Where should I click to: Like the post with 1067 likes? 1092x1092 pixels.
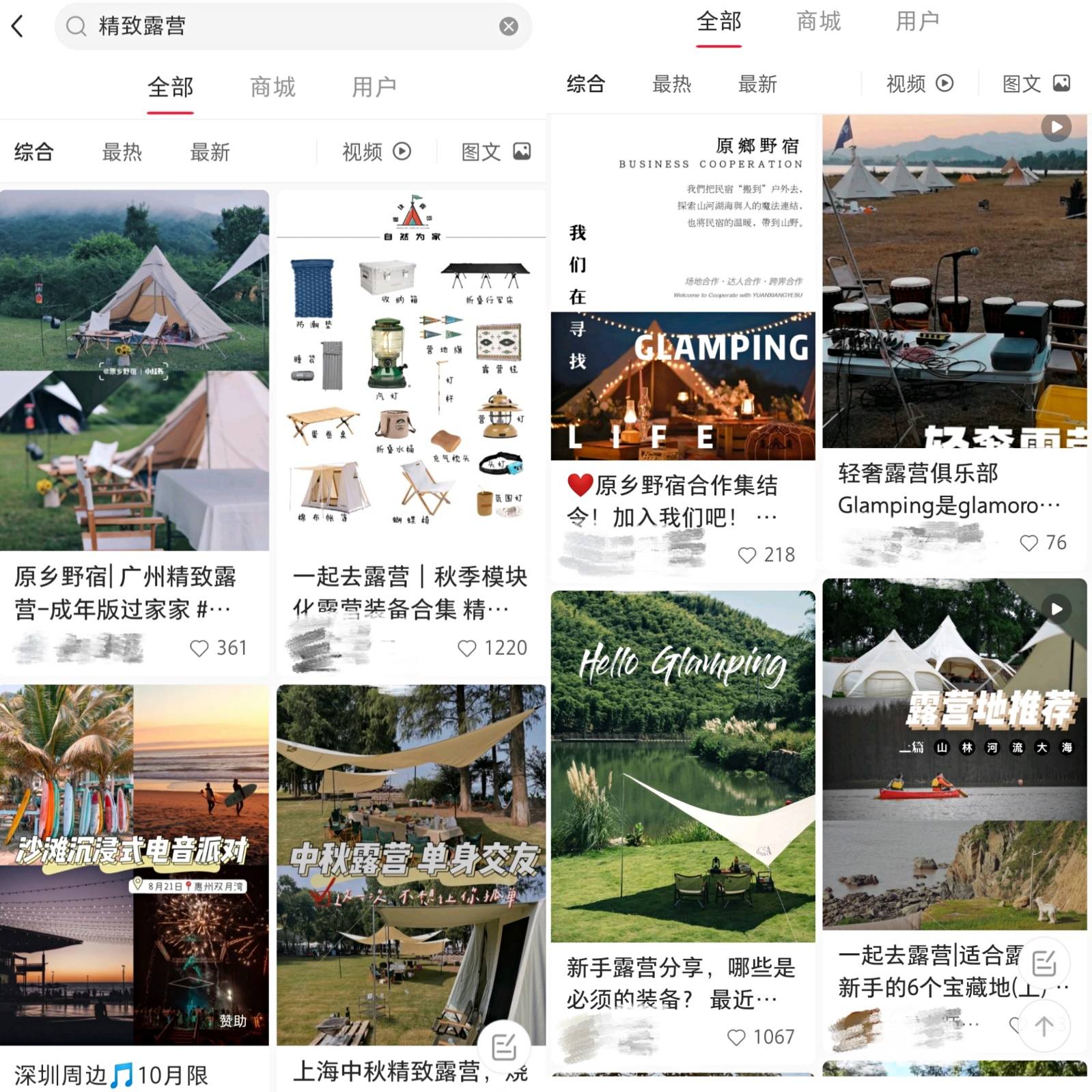736,1037
